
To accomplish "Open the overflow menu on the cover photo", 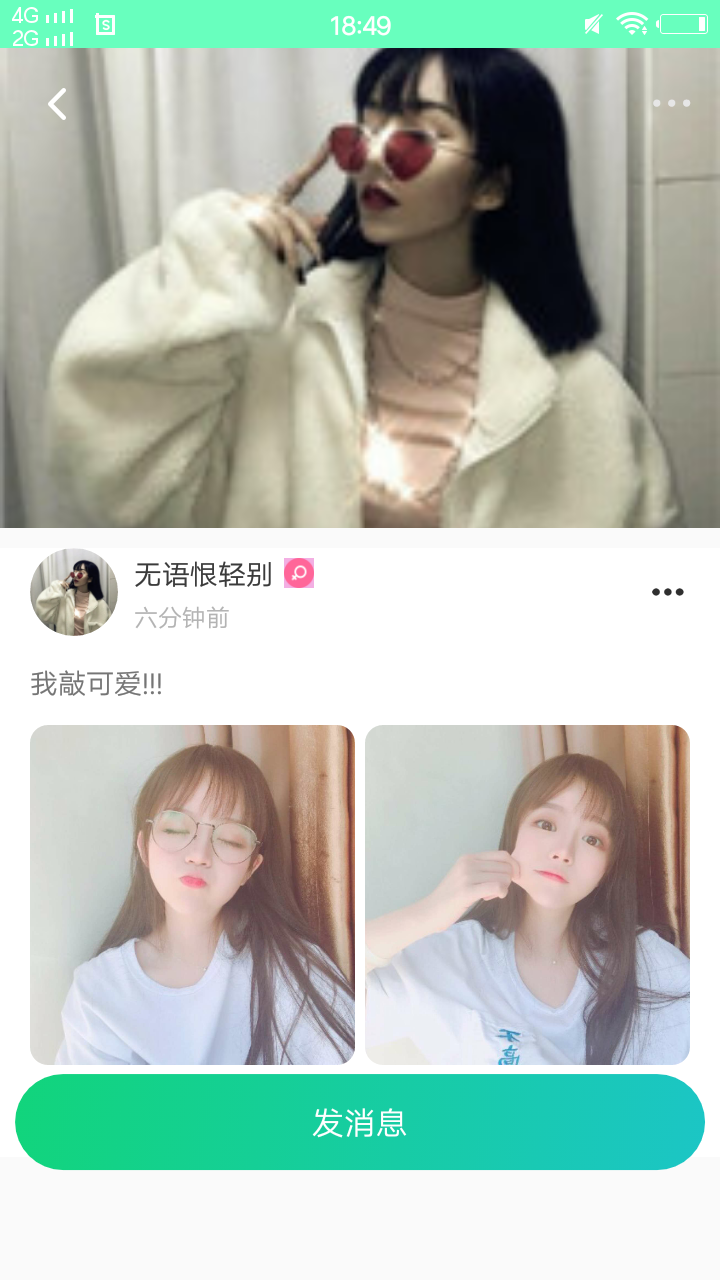I will (x=671, y=103).
